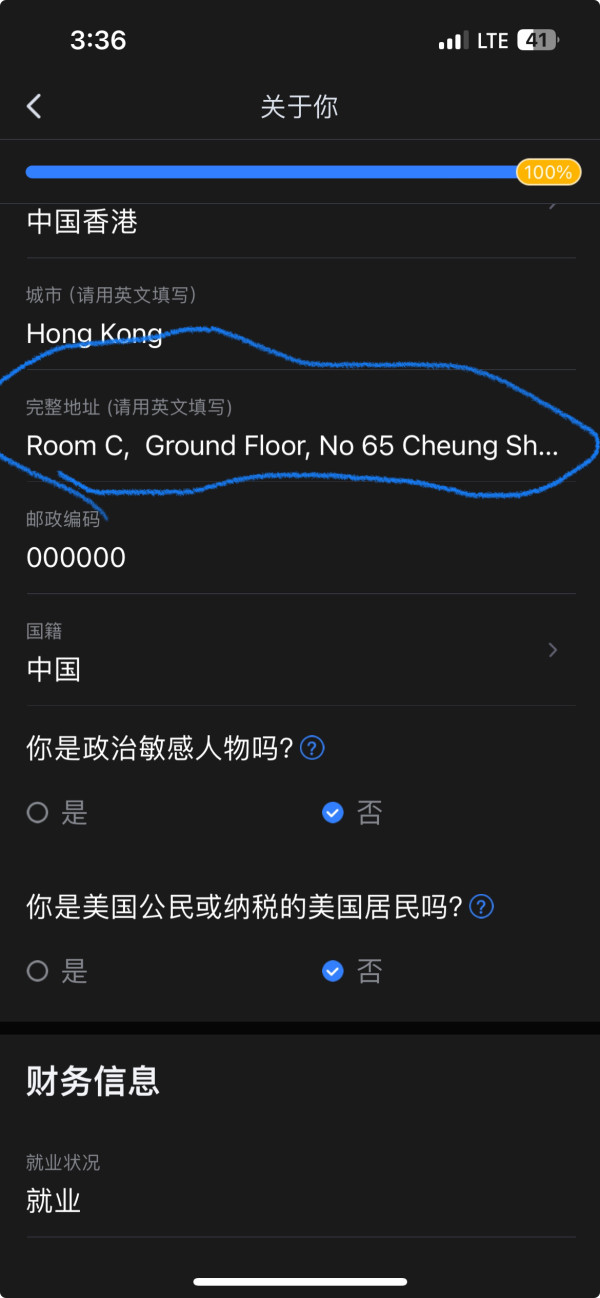Open the nationality selector showing 中国
This screenshot has width=600, height=1298.
[300, 650]
